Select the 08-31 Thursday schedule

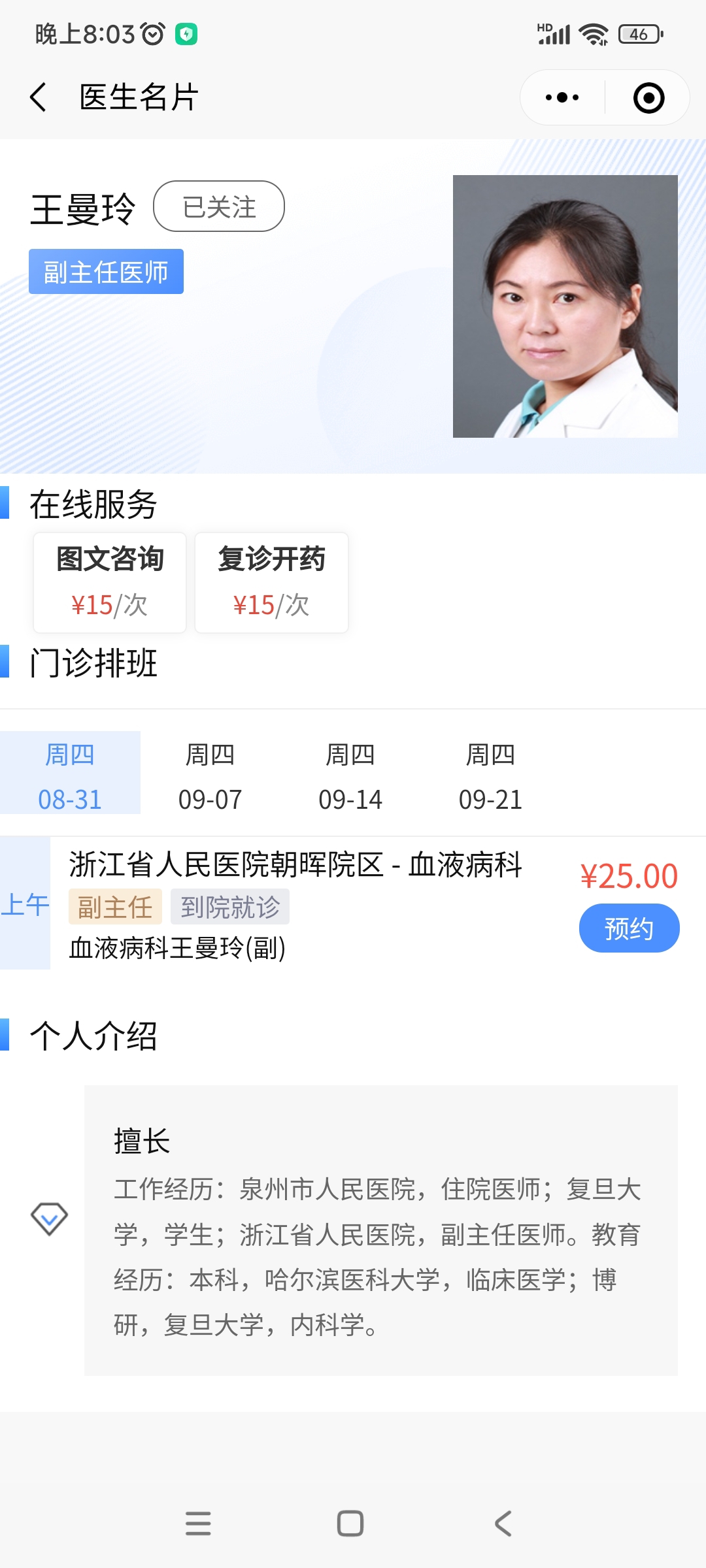click(70, 772)
